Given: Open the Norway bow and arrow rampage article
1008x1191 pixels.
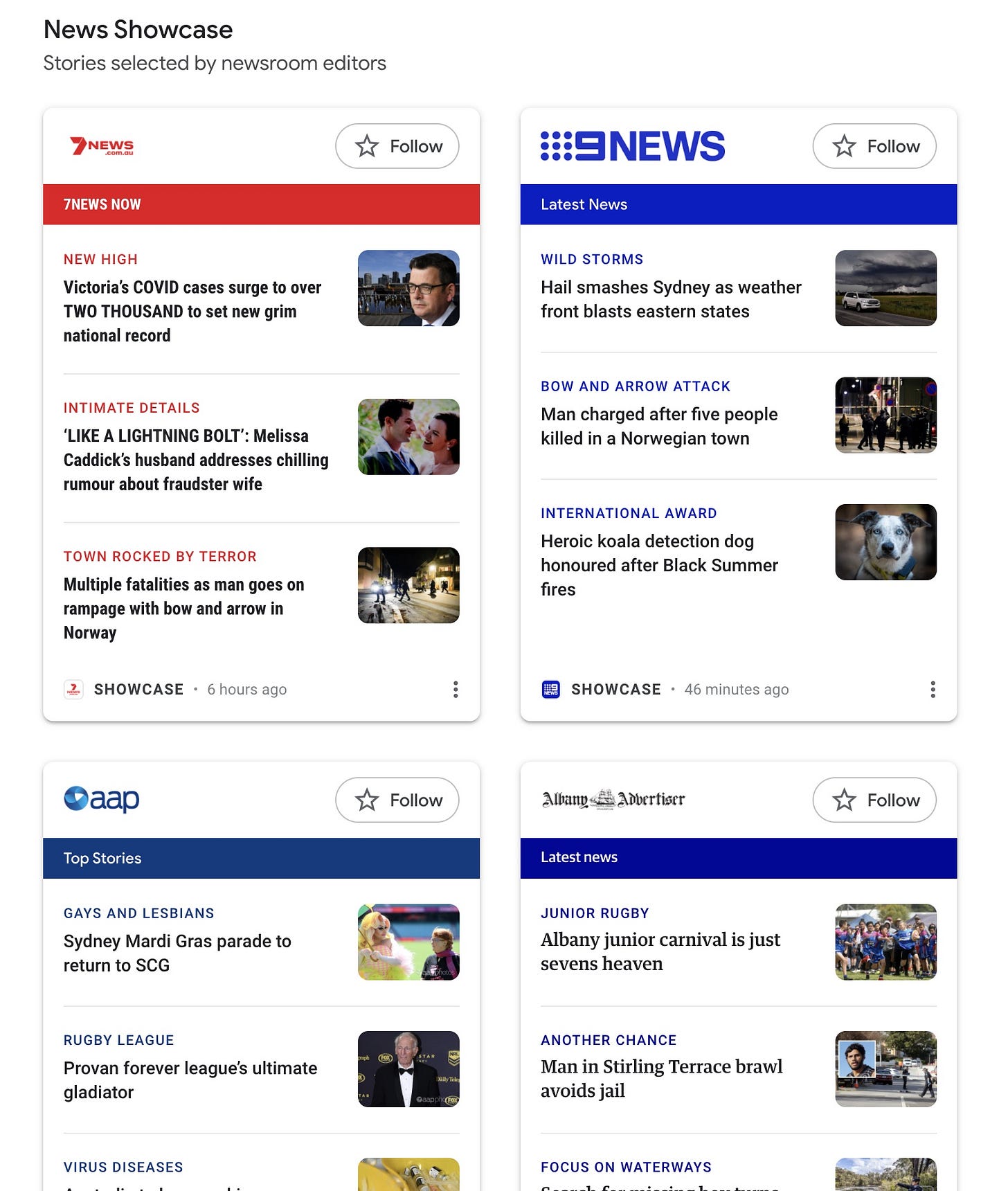Looking at the screenshot, I should click(x=184, y=608).
